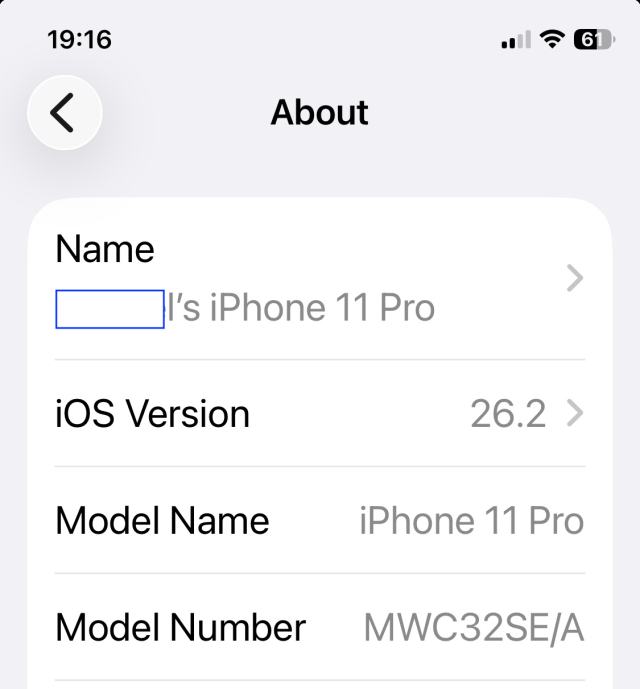Screen dimensions: 640x689
Task: Open the Name row to rename device
Action: coord(320,278)
